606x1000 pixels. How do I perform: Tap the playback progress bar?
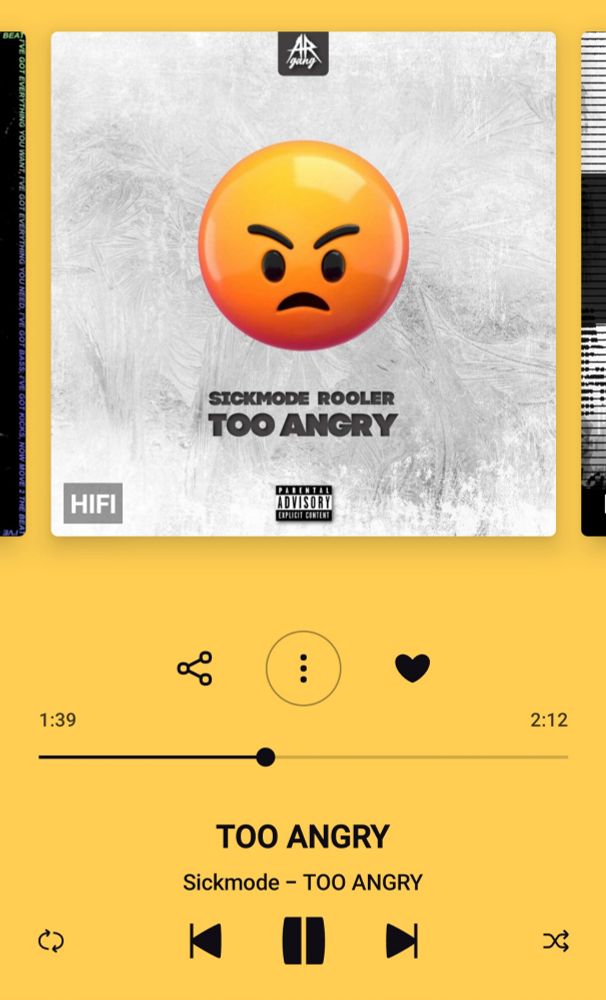pyautogui.click(x=400, y=757)
